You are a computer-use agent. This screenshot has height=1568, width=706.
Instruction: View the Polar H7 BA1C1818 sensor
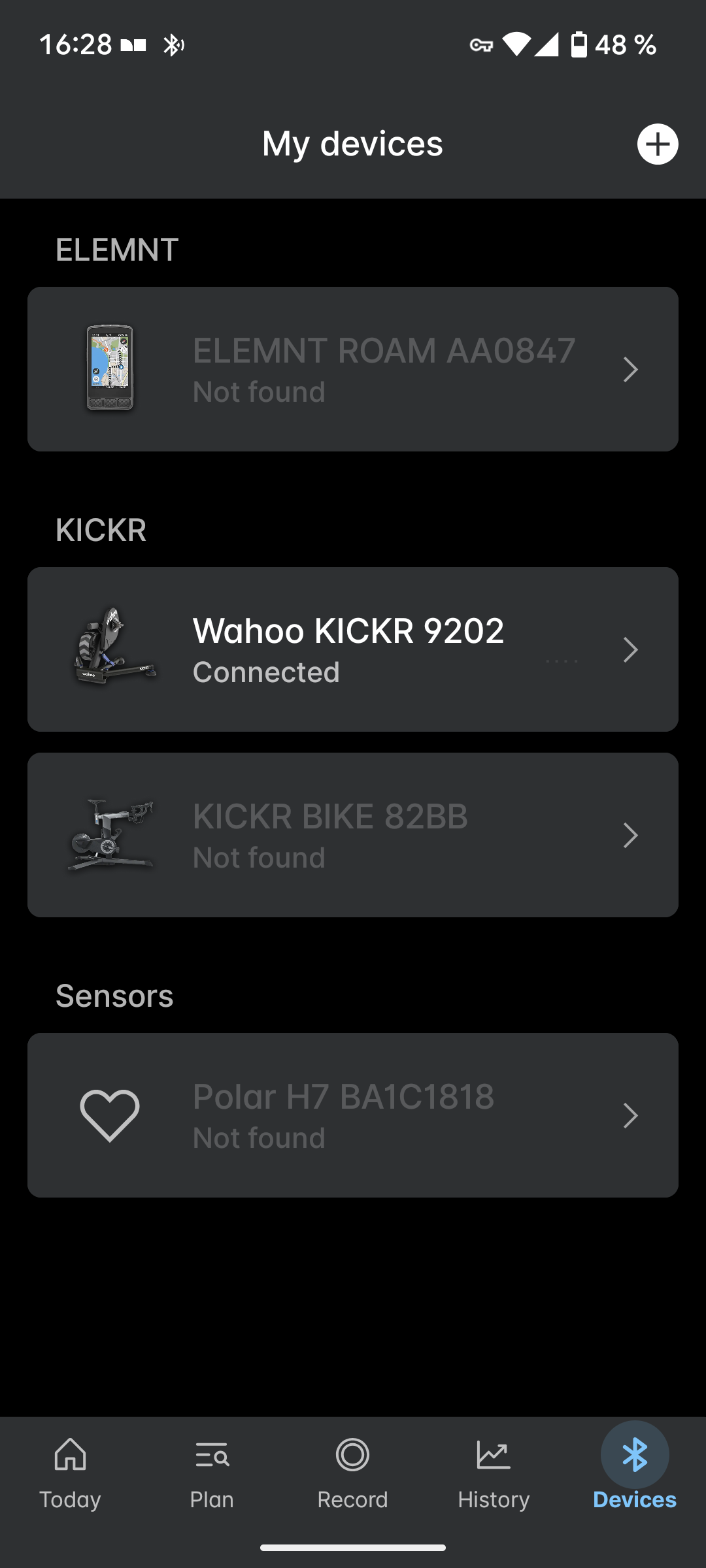(x=353, y=1115)
